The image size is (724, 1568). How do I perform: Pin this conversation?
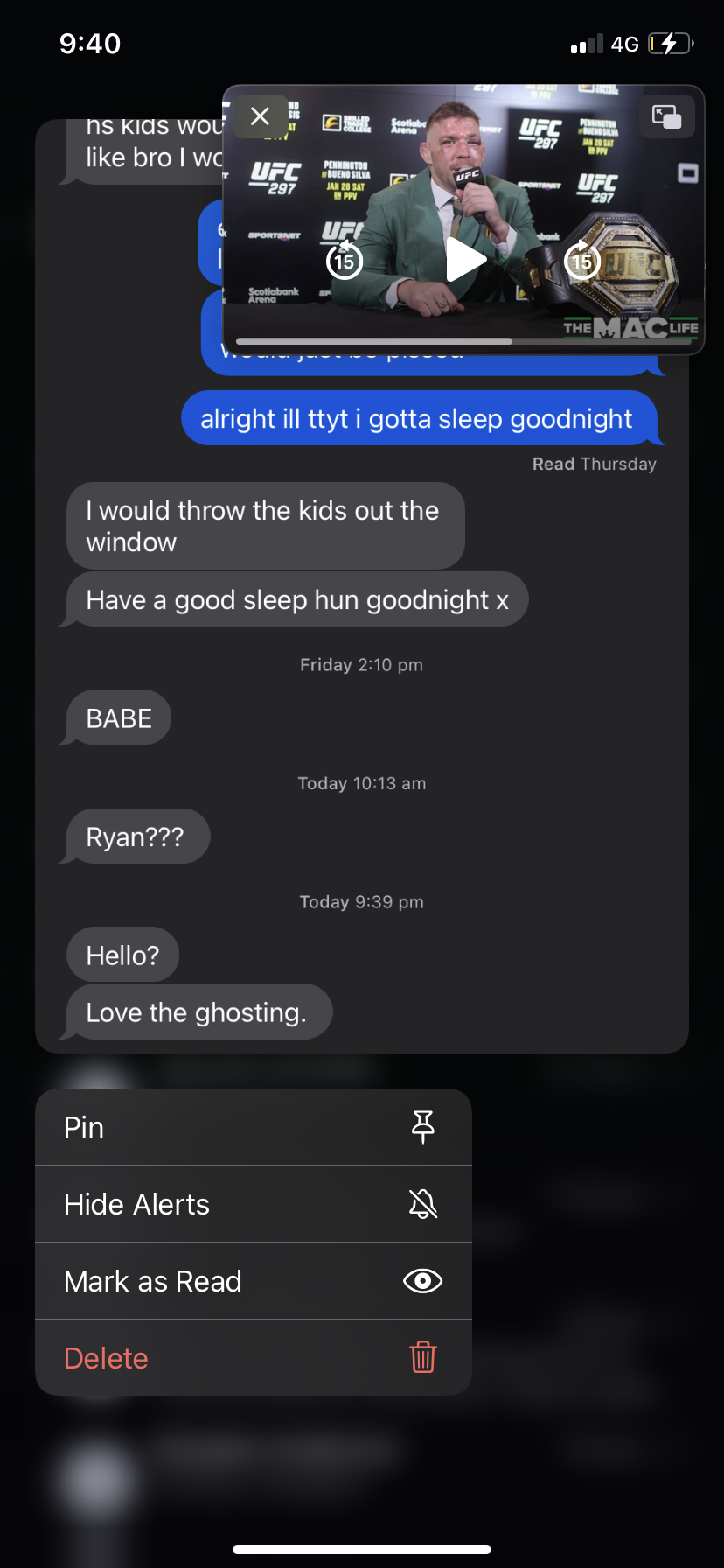pos(253,1127)
